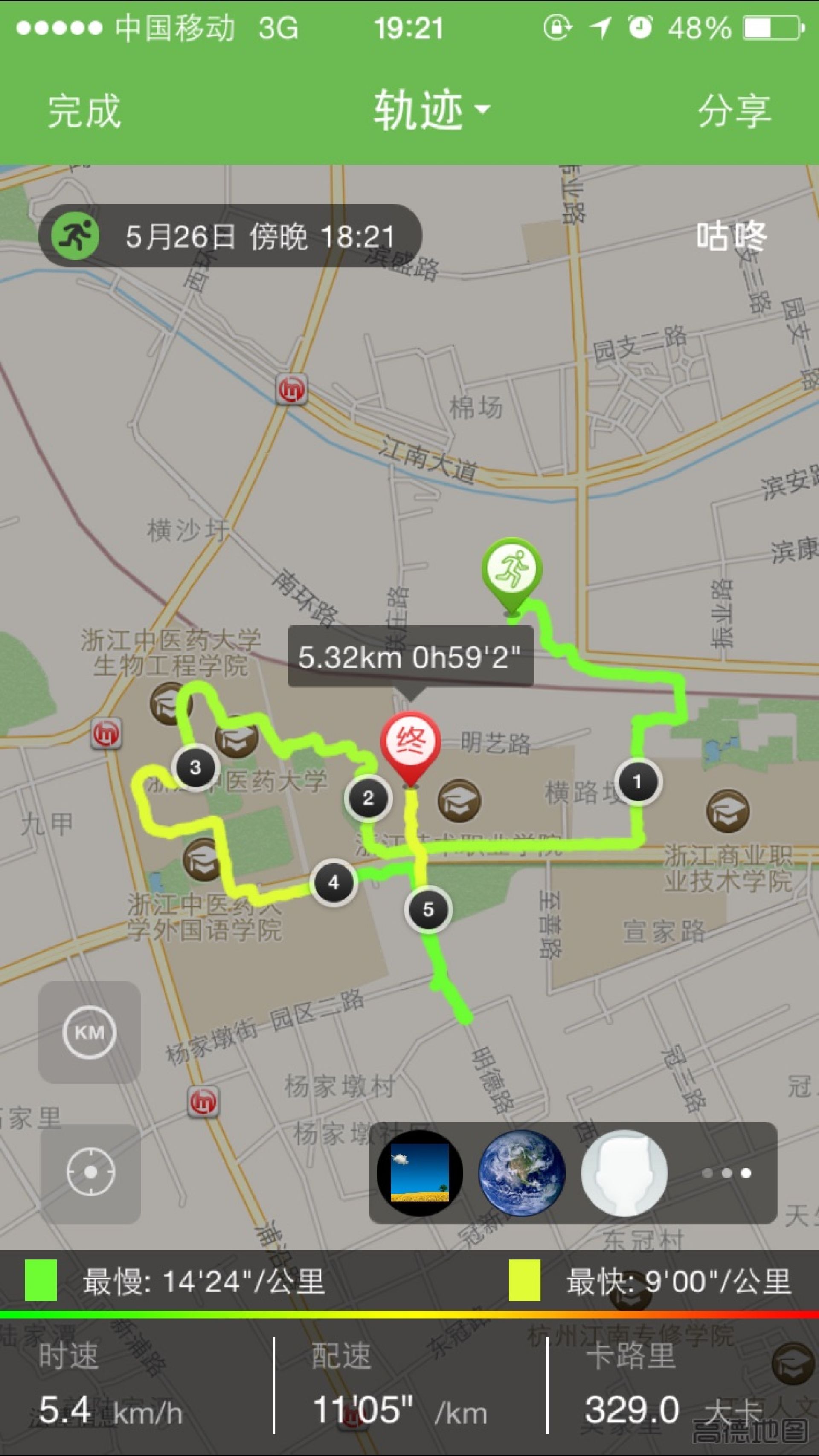Share this run via 分享
The width and height of the screenshot is (819, 1456).
click(734, 111)
